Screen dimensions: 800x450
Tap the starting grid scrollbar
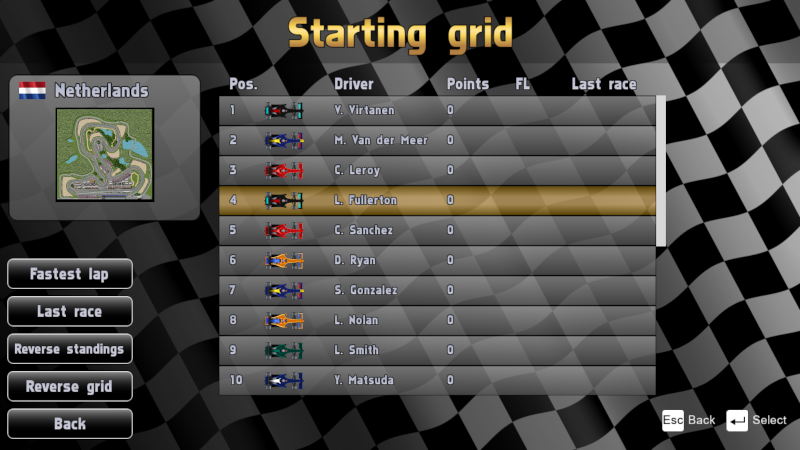tap(660, 170)
